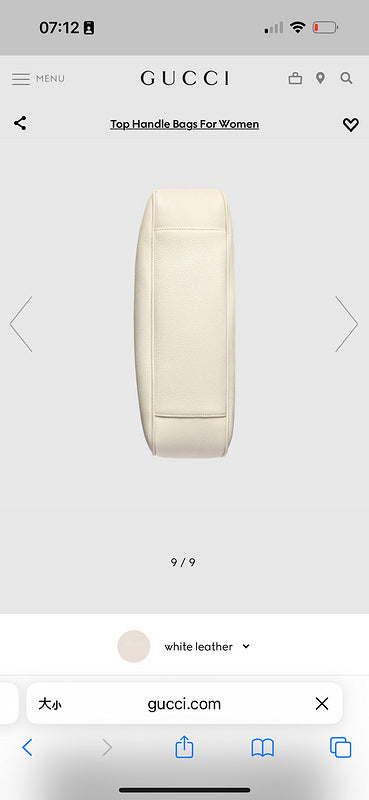Show next product image

pos(347,324)
